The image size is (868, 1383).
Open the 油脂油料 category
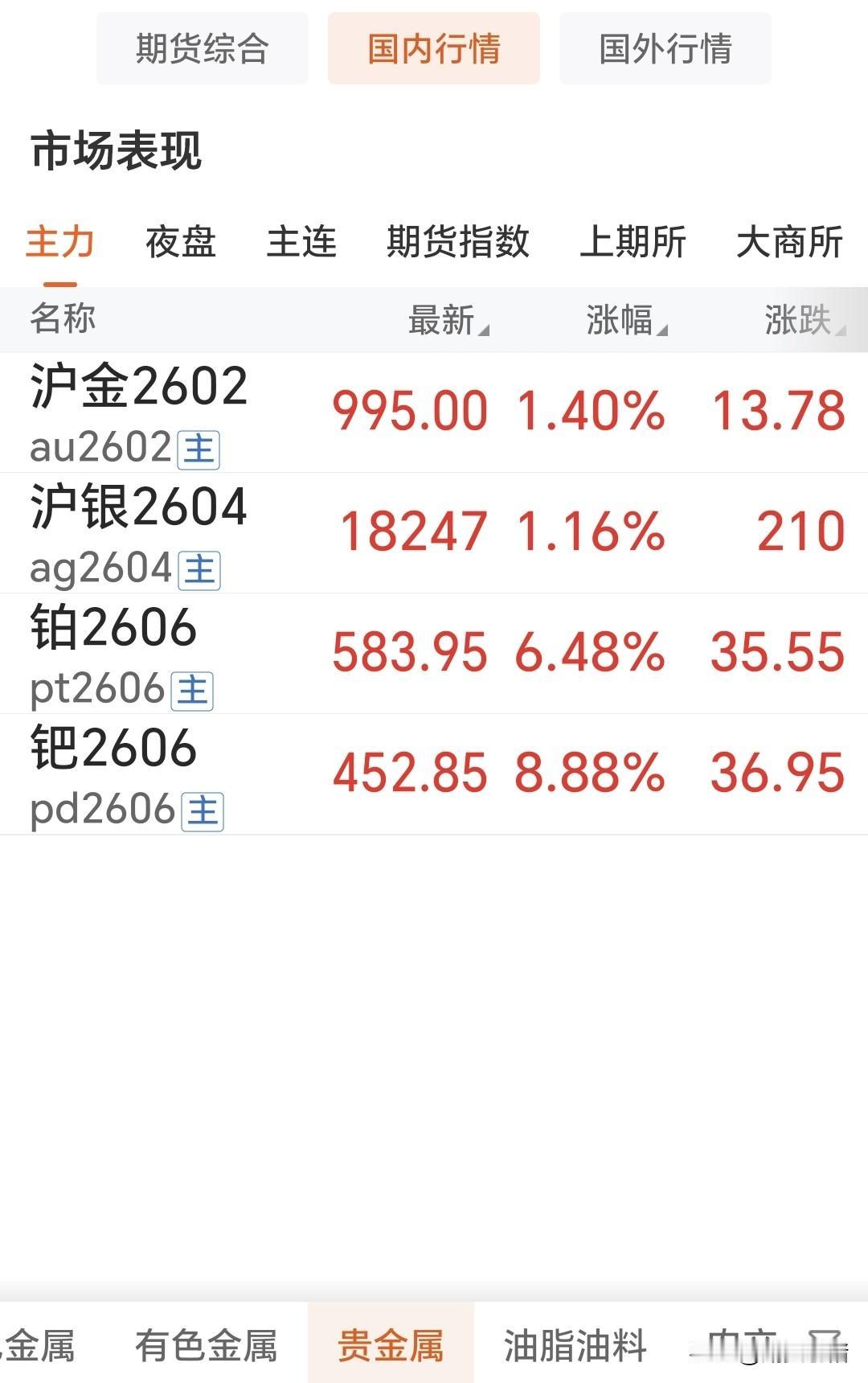[x=575, y=1346]
